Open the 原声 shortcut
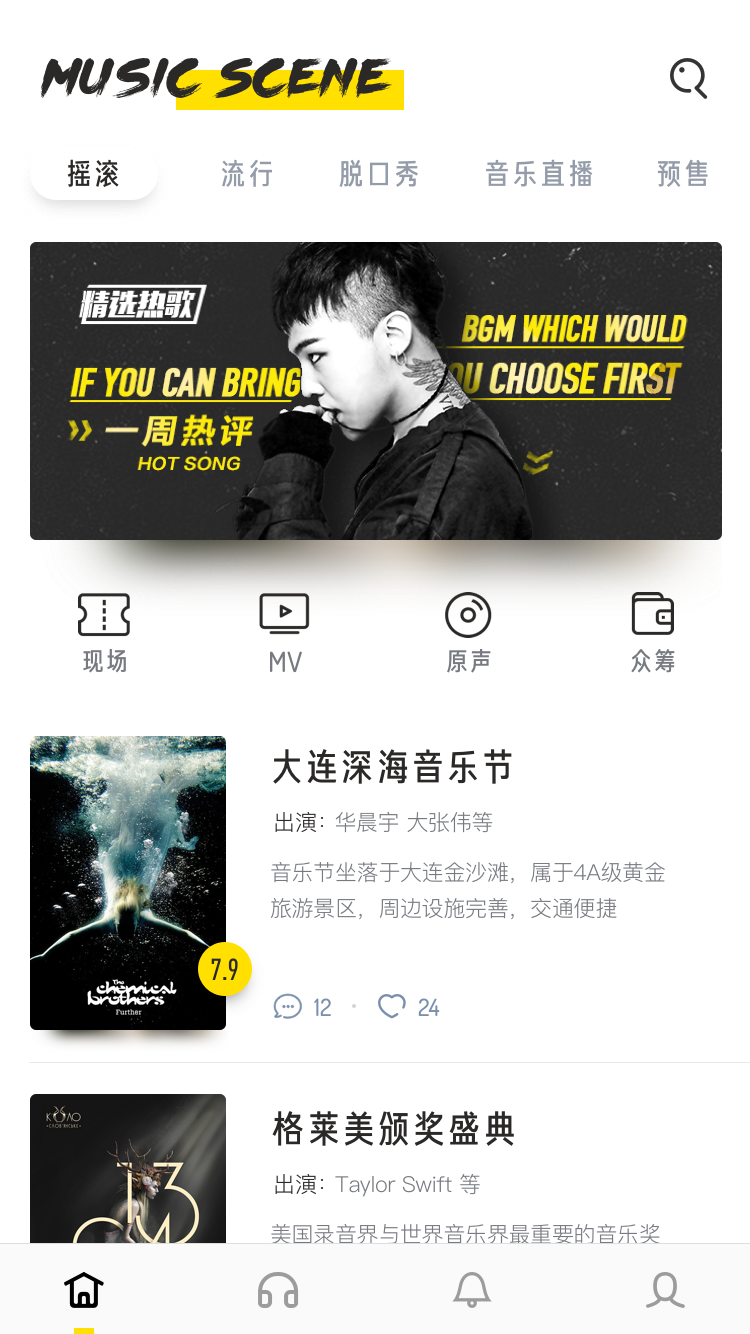The image size is (750, 1334). pos(468,633)
